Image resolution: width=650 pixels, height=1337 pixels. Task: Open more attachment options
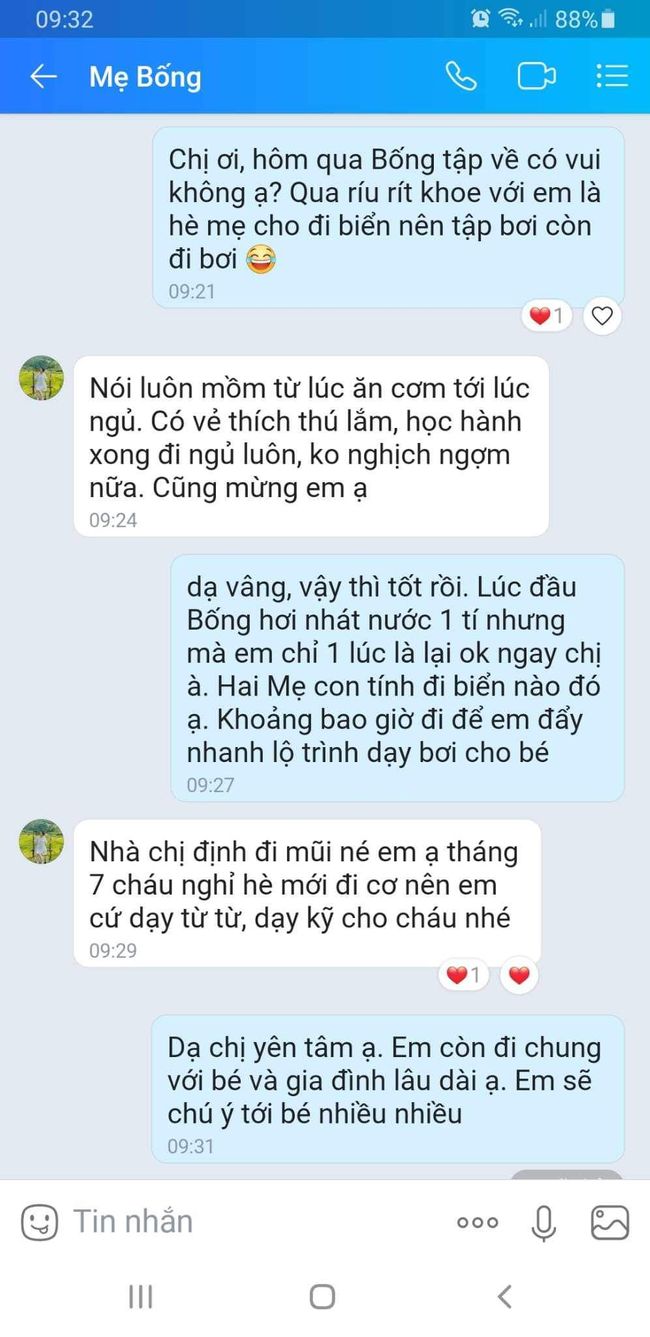[x=477, y=1222]
